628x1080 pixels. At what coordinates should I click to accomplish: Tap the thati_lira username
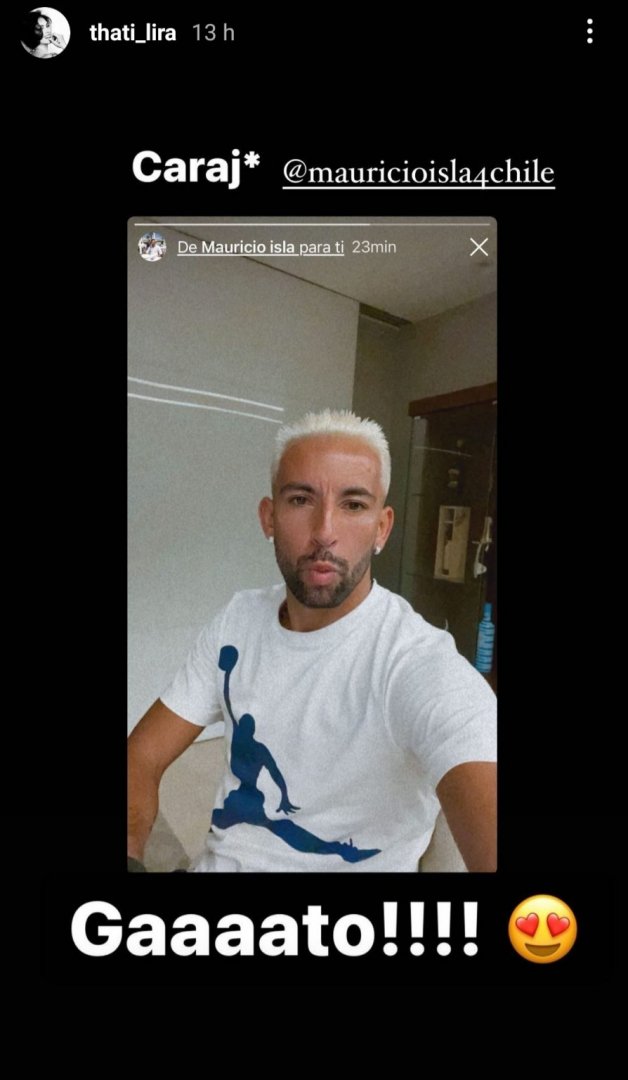click(x=132, y=33)
